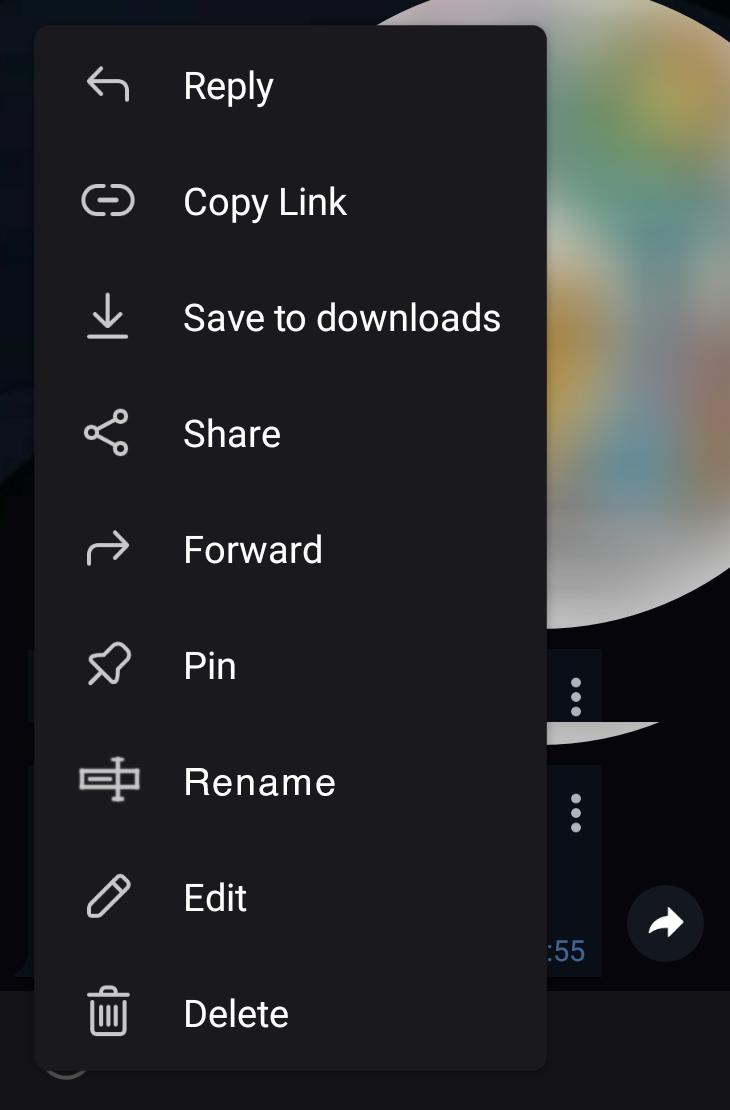Choose the Share option
This screenshot has width=730, height=1110.
pos(231,433)
